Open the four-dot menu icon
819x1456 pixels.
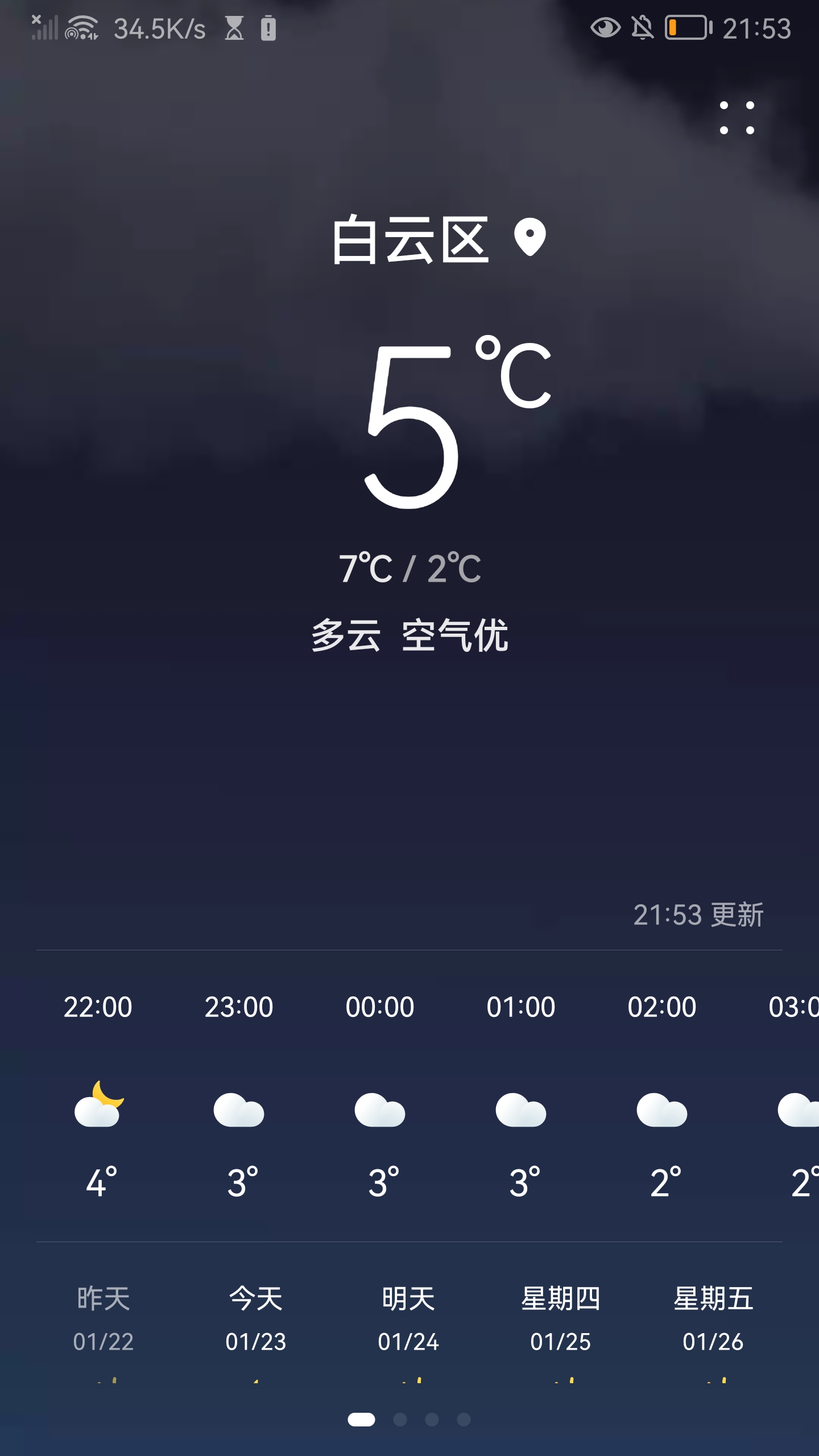tap(737, 118)
